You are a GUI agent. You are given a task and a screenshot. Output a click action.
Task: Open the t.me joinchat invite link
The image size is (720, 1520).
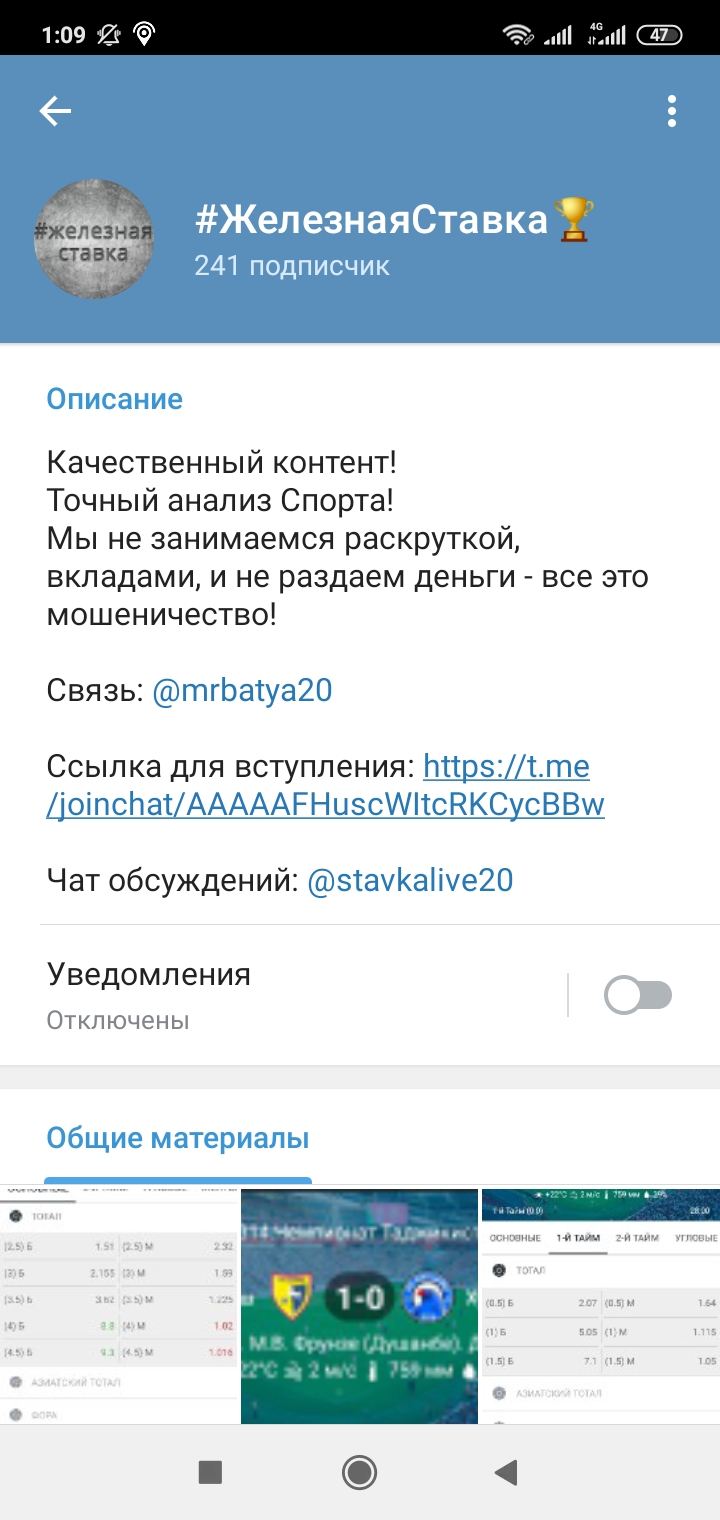click(x=325, y=786)
